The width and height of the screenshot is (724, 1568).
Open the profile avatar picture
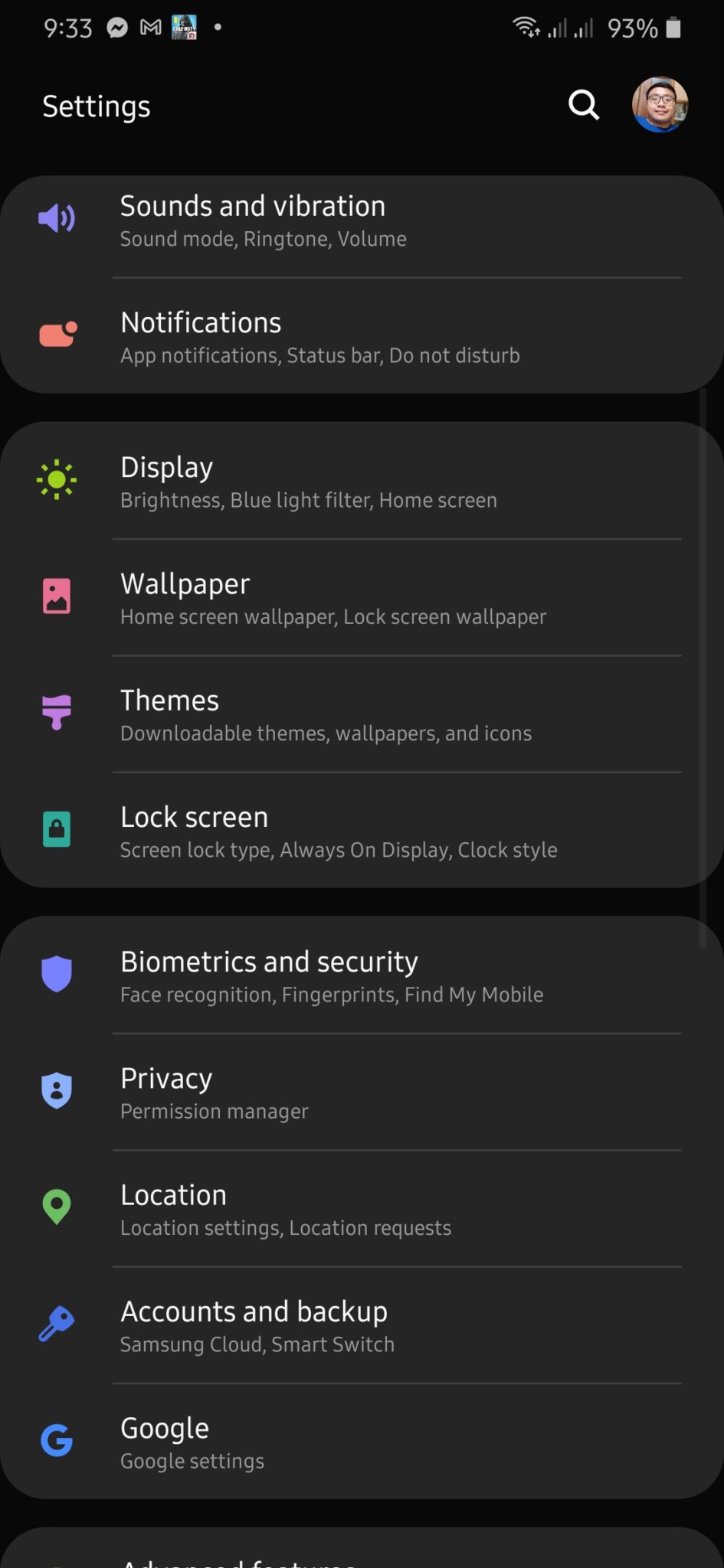point(660,105)
